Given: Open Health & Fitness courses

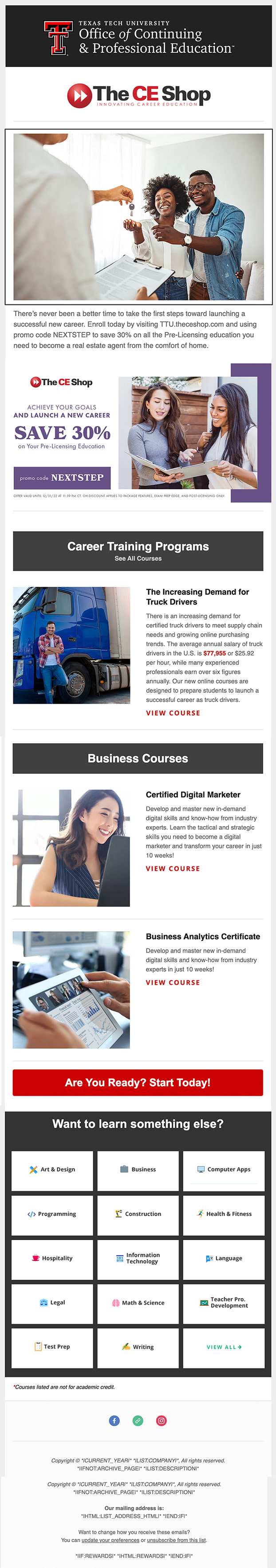Looking at the screenshot, I should [x=224, y=1214].
